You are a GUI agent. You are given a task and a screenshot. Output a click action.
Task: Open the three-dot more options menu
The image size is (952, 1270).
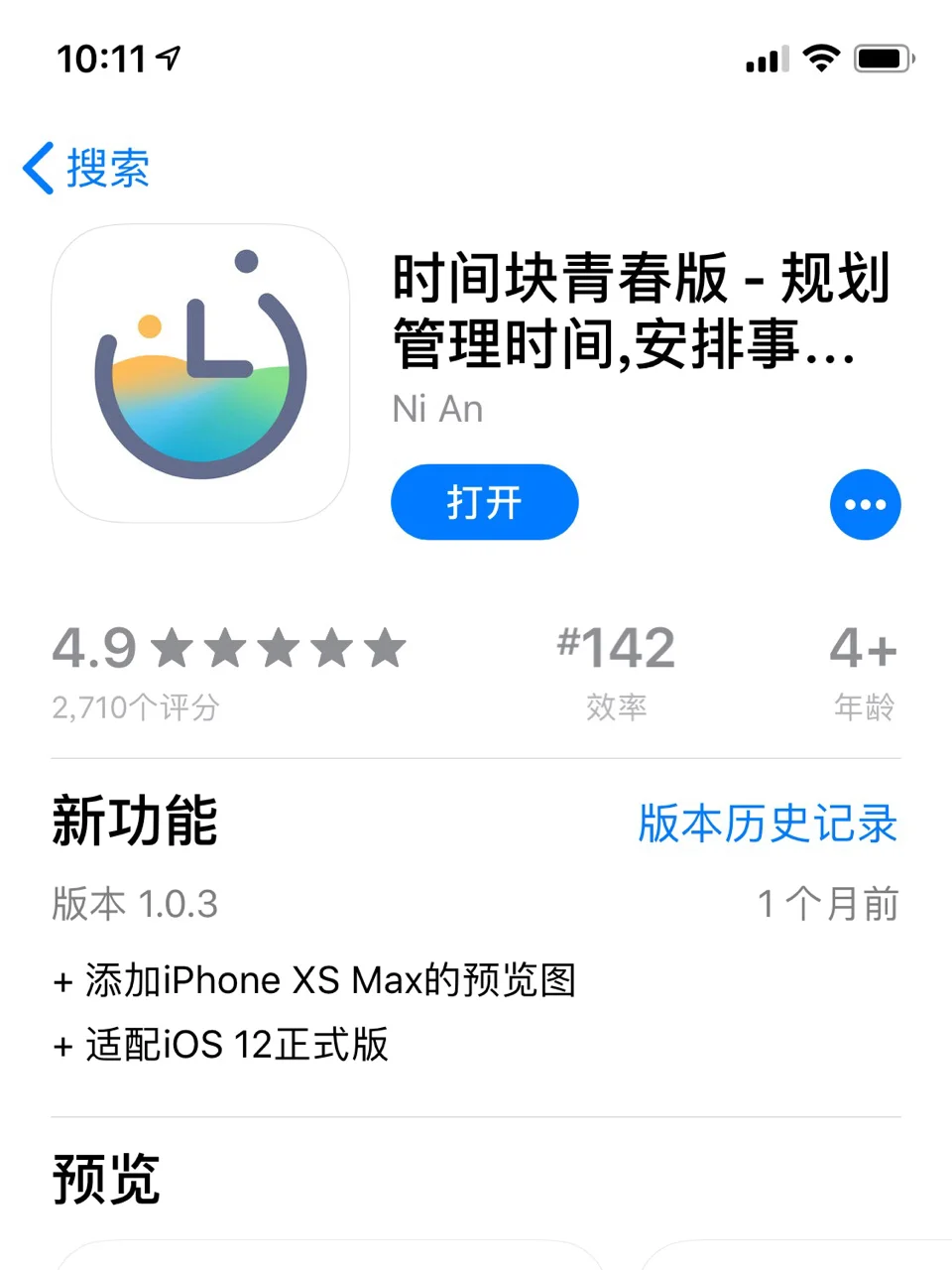point(865,505)
